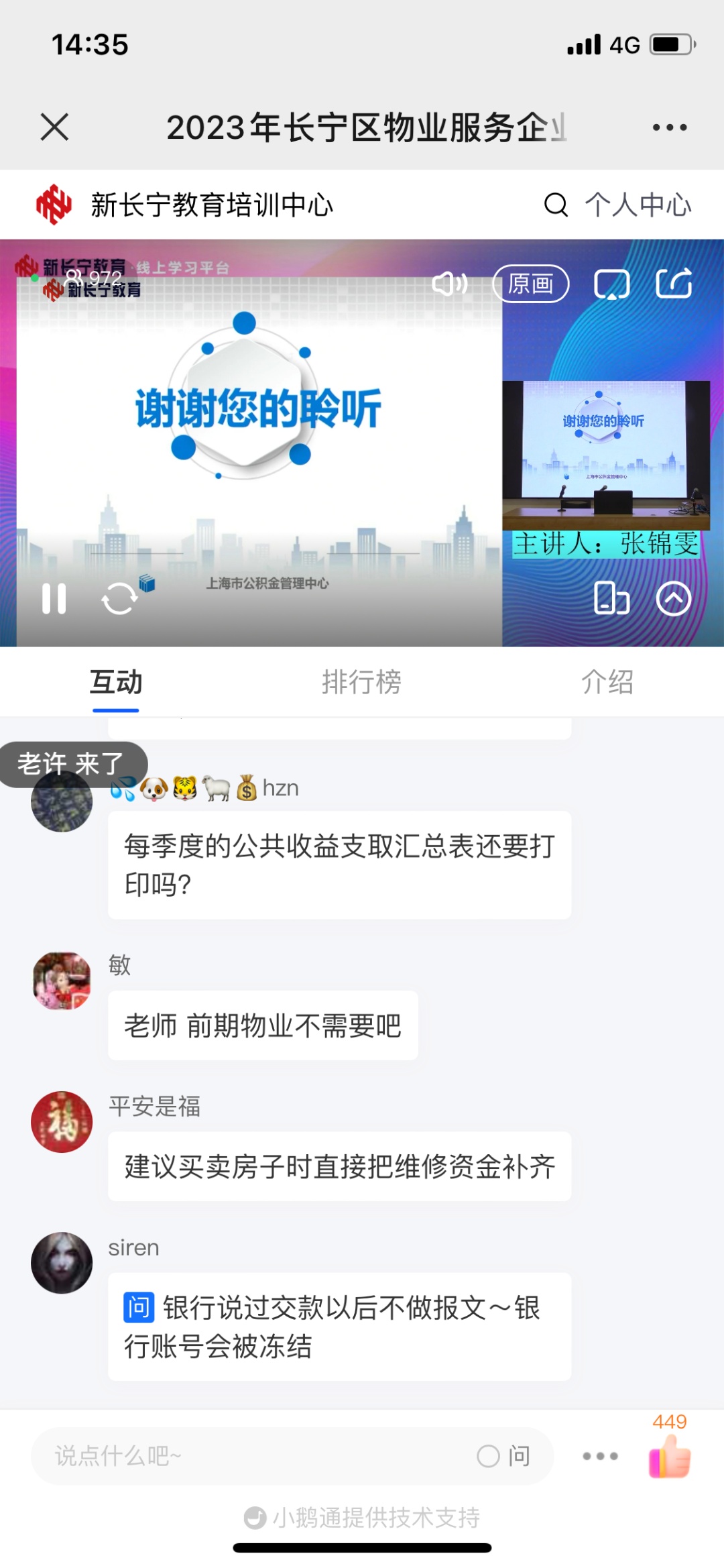Screen dimensions: 724x1568
Task: Open more options beside the comment box
Action: point(600,1456)
